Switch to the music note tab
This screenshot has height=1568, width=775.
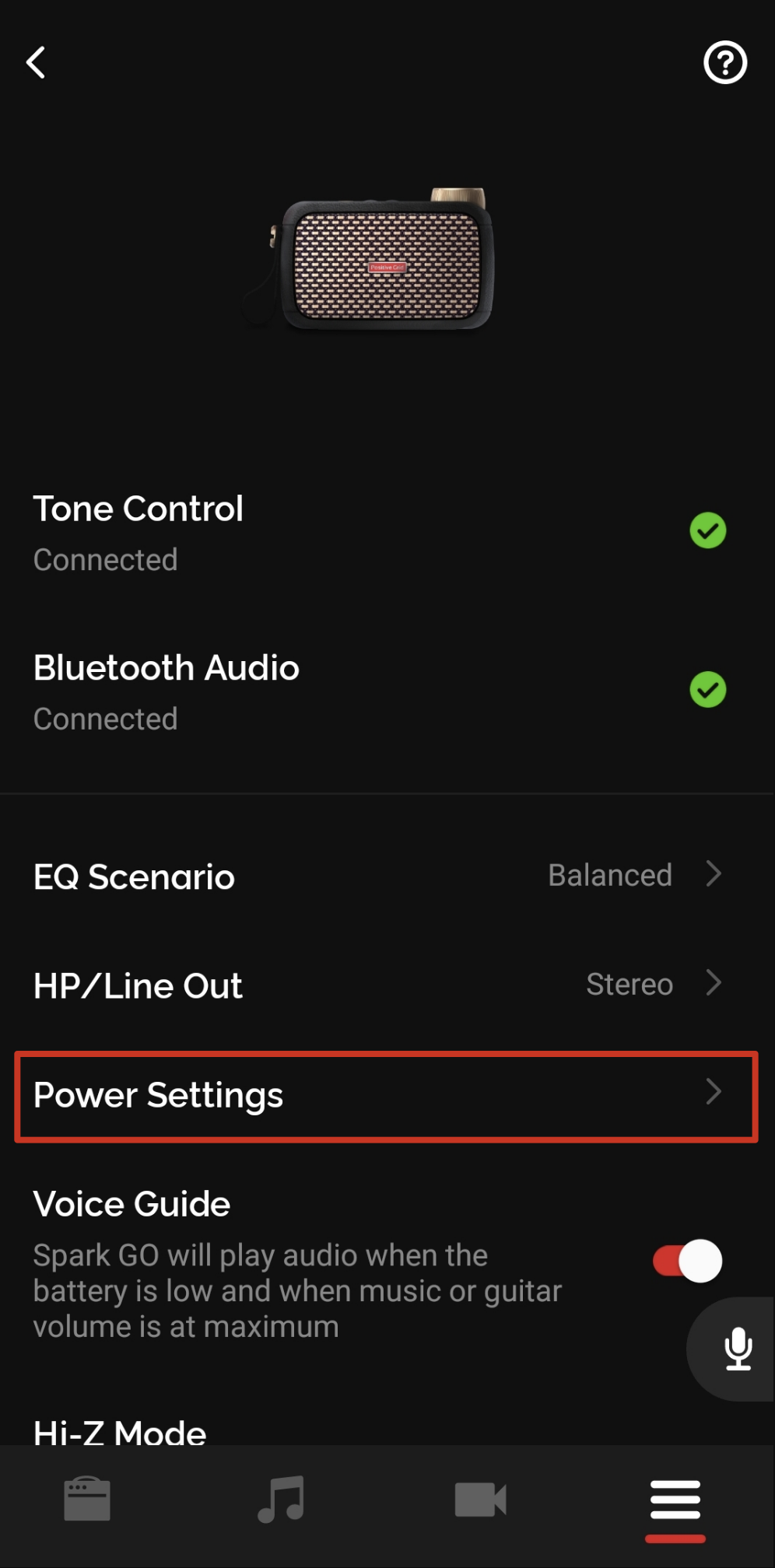281,1498
